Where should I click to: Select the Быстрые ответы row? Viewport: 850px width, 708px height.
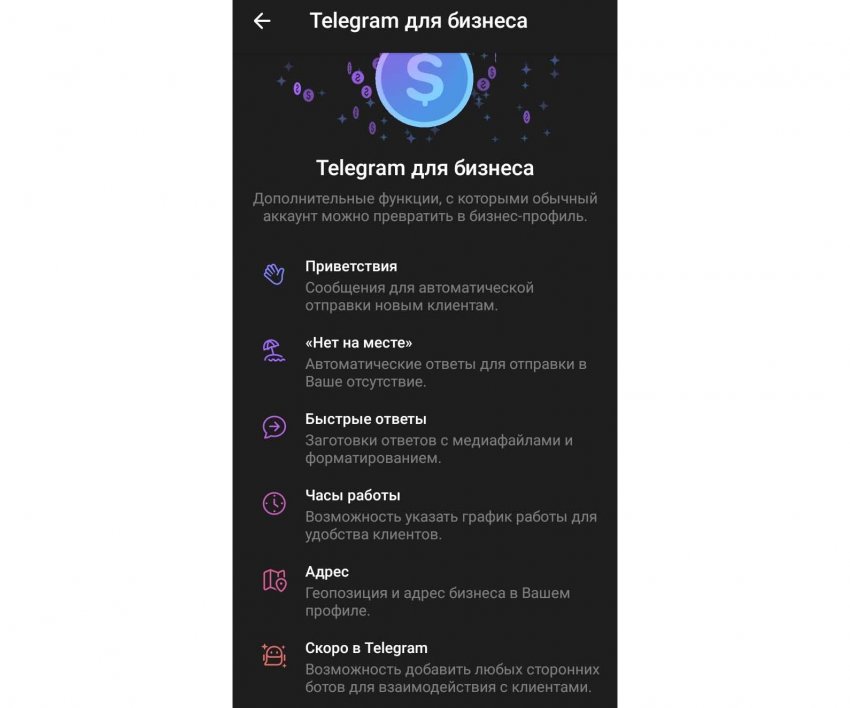425,438
